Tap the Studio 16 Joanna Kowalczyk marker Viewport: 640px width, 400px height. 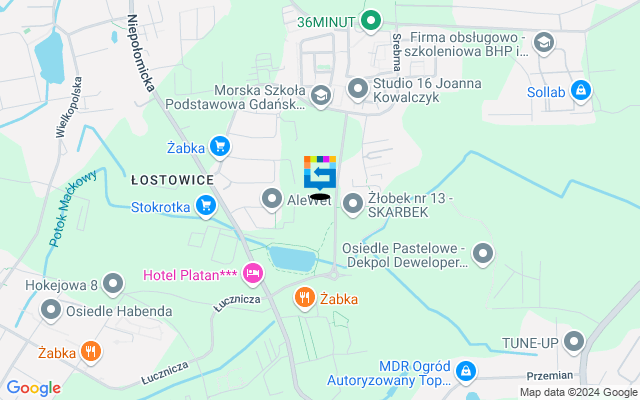click(358, 91)
